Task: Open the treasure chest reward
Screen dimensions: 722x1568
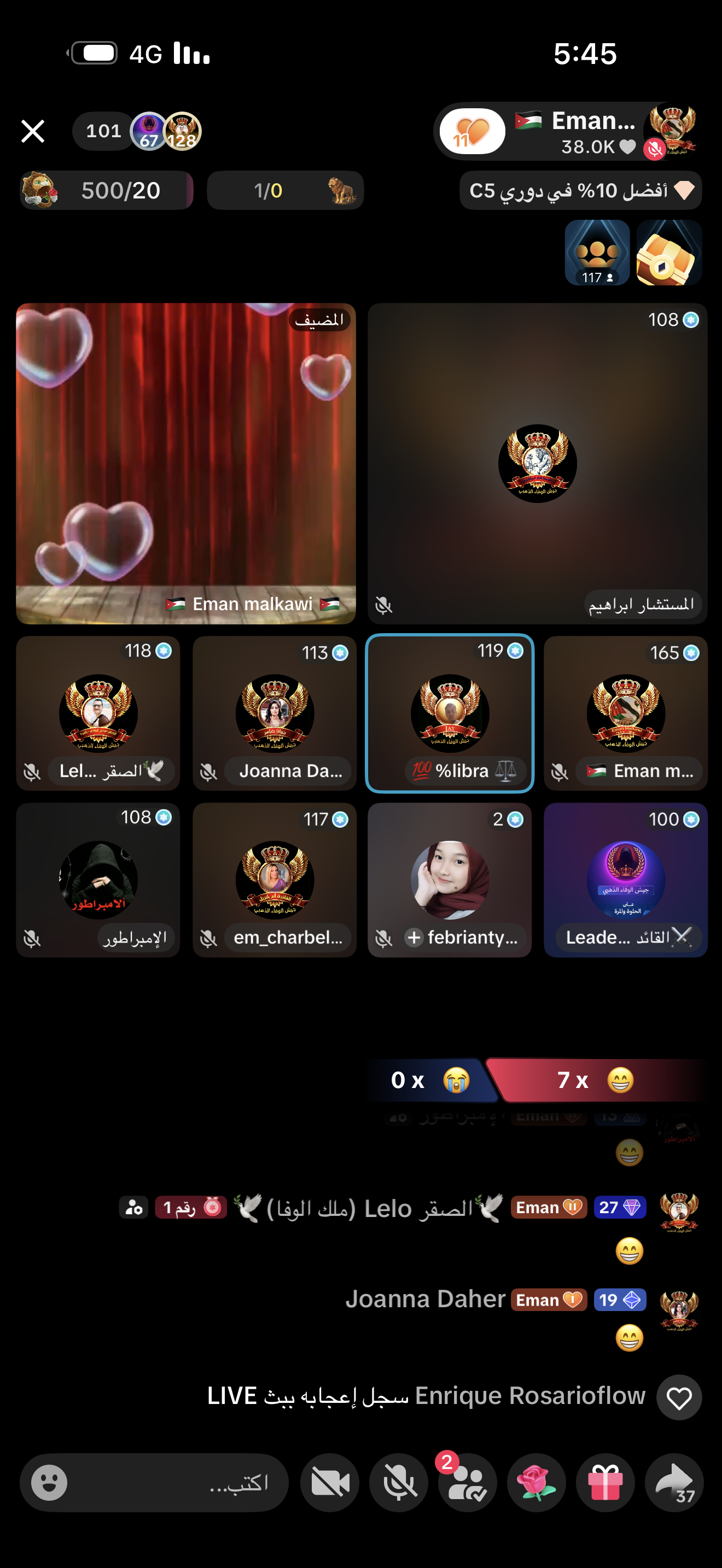Action: pyautogui.click(x=668, y=253)
